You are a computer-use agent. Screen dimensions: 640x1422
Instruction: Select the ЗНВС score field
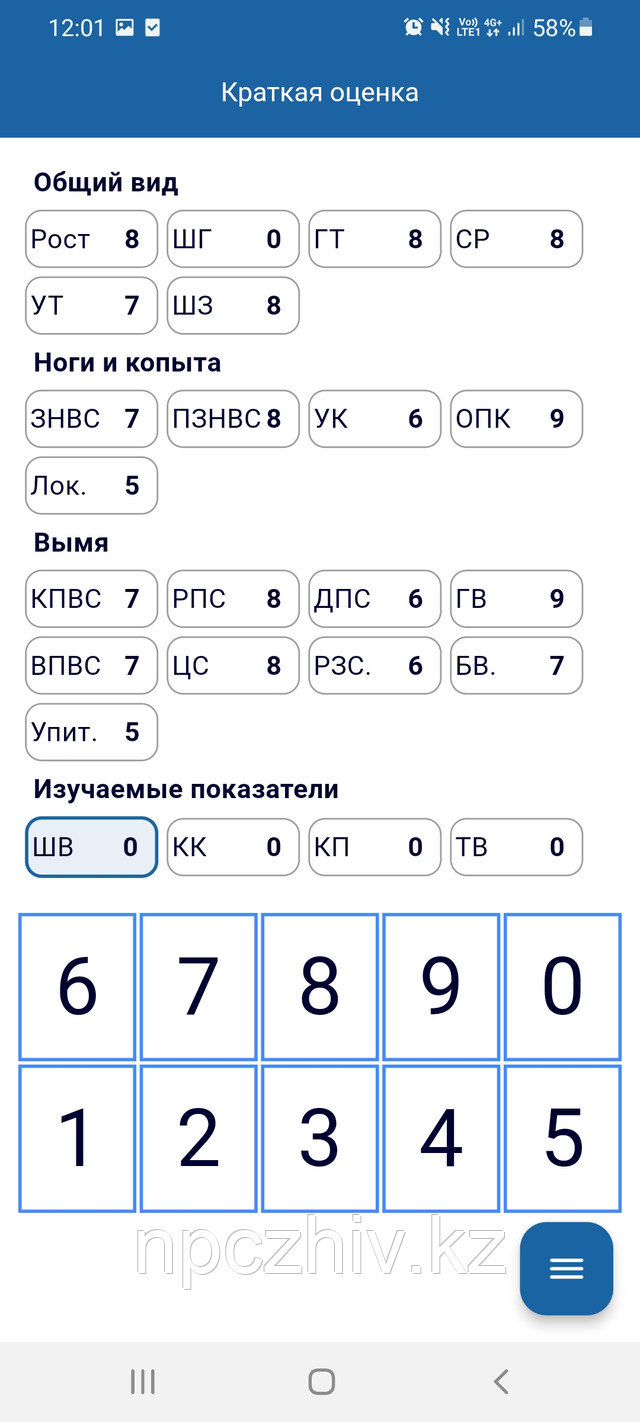[x=91, y=418]
